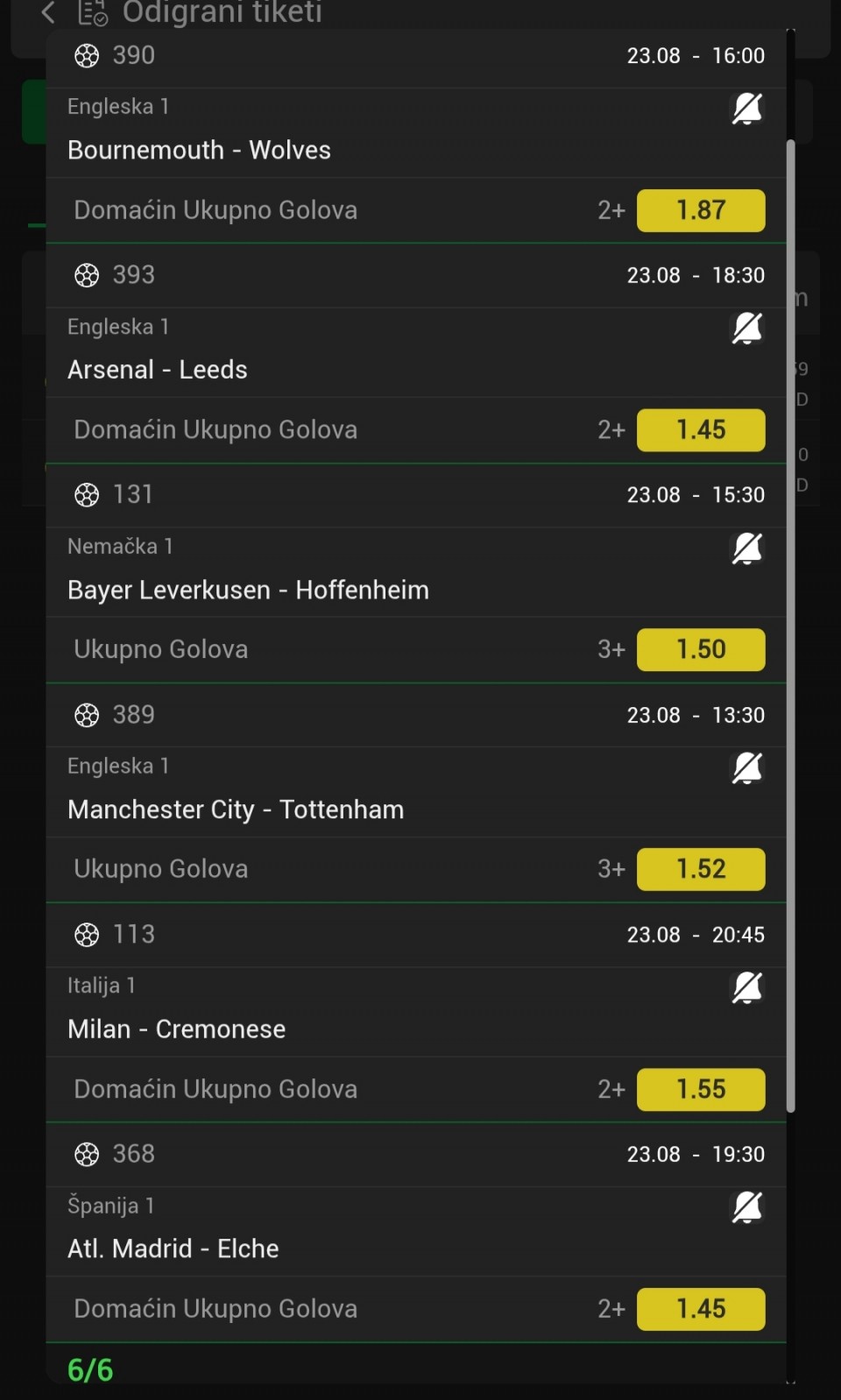Open the Atl. Madrid - Elche match
This screenshot has height=1400, width=841.
click(x=173, y=1248)
